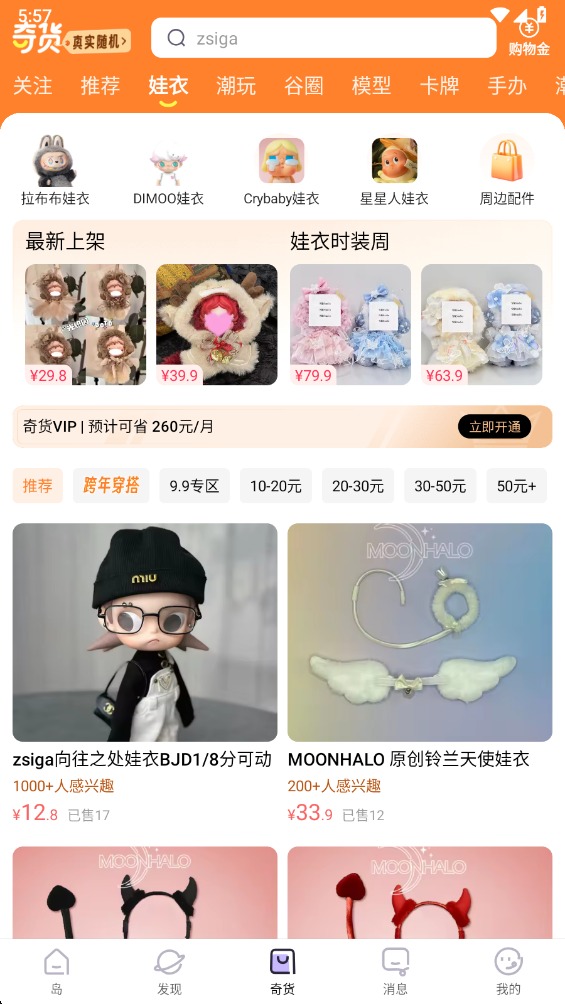Open the ¥39.9 new arrival item
565x1004 pixels.
217,325
